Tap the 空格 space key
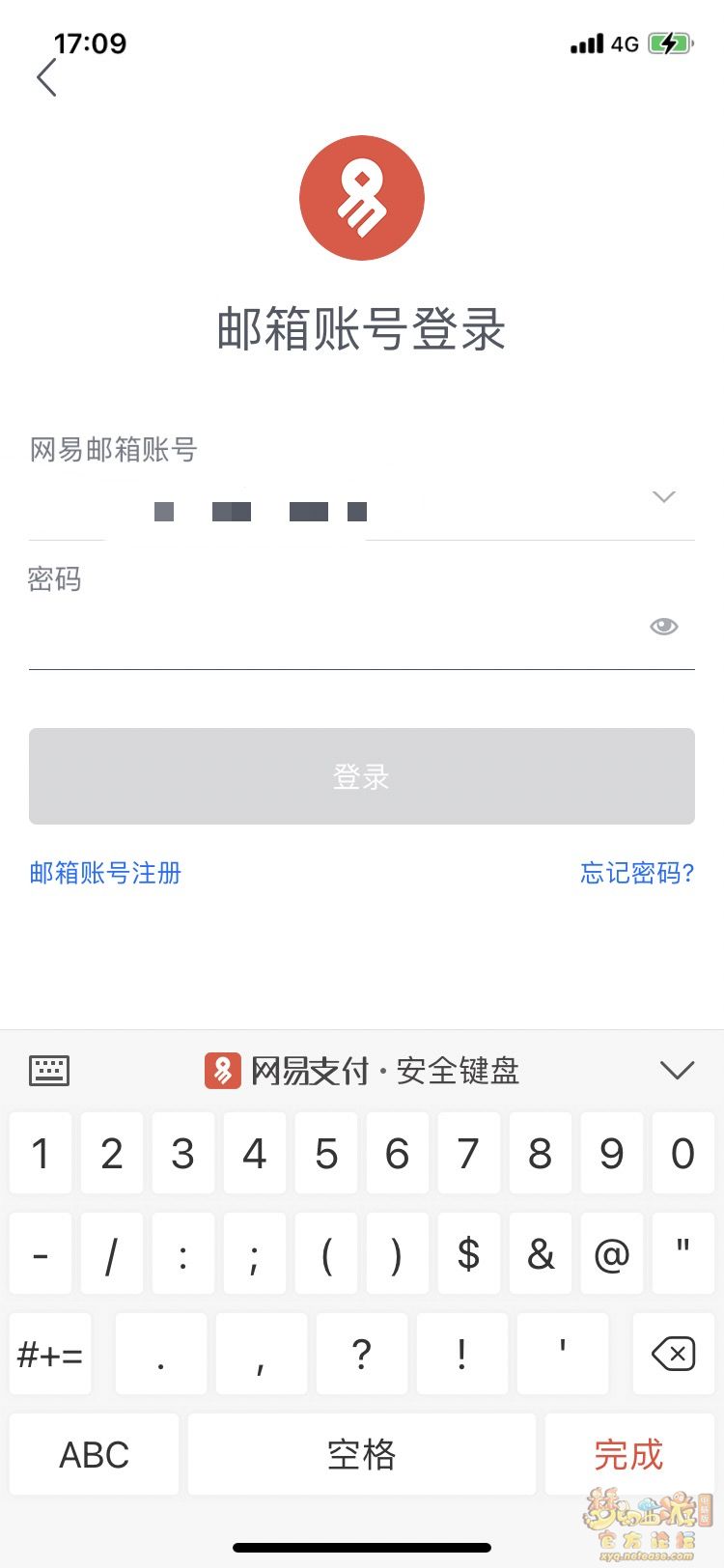The height and width of the screenshot is (1568, 724). point(362,1454)
